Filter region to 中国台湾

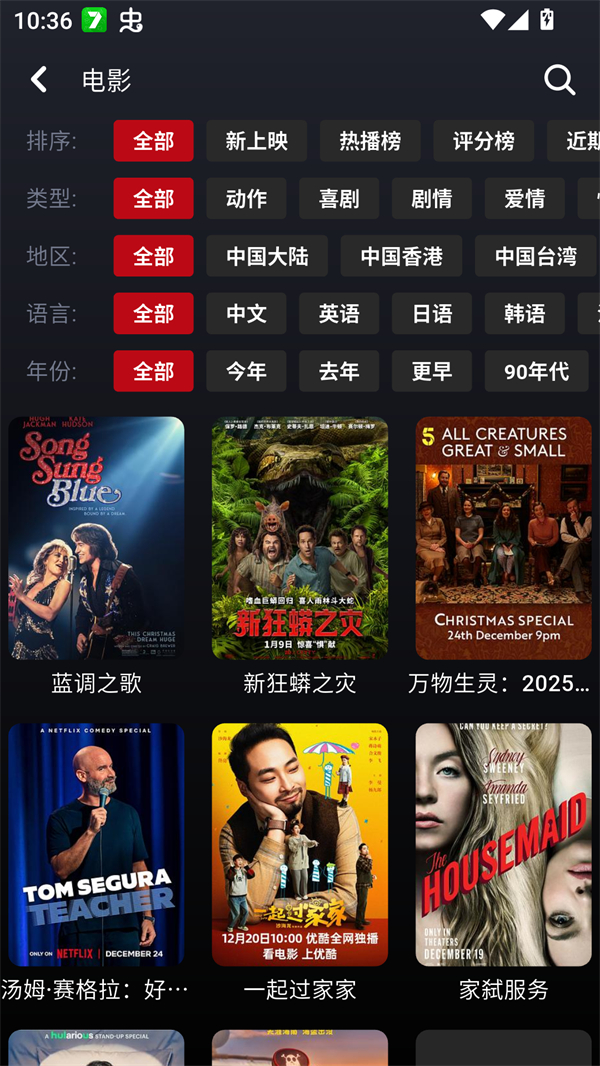[x=535, y=256]
